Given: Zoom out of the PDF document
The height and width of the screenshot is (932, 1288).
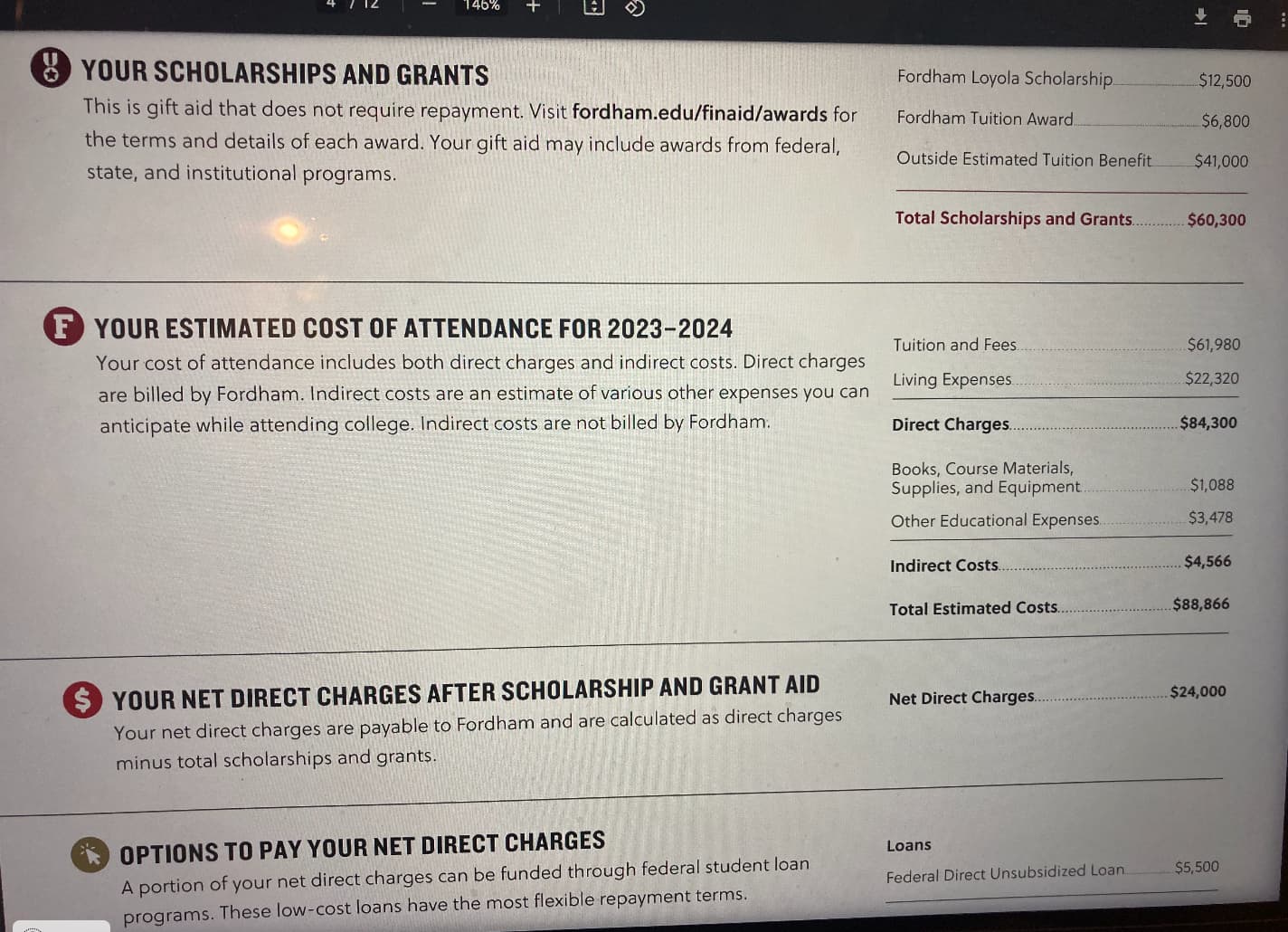Looking at the screenshot, I should pos(429,5).
